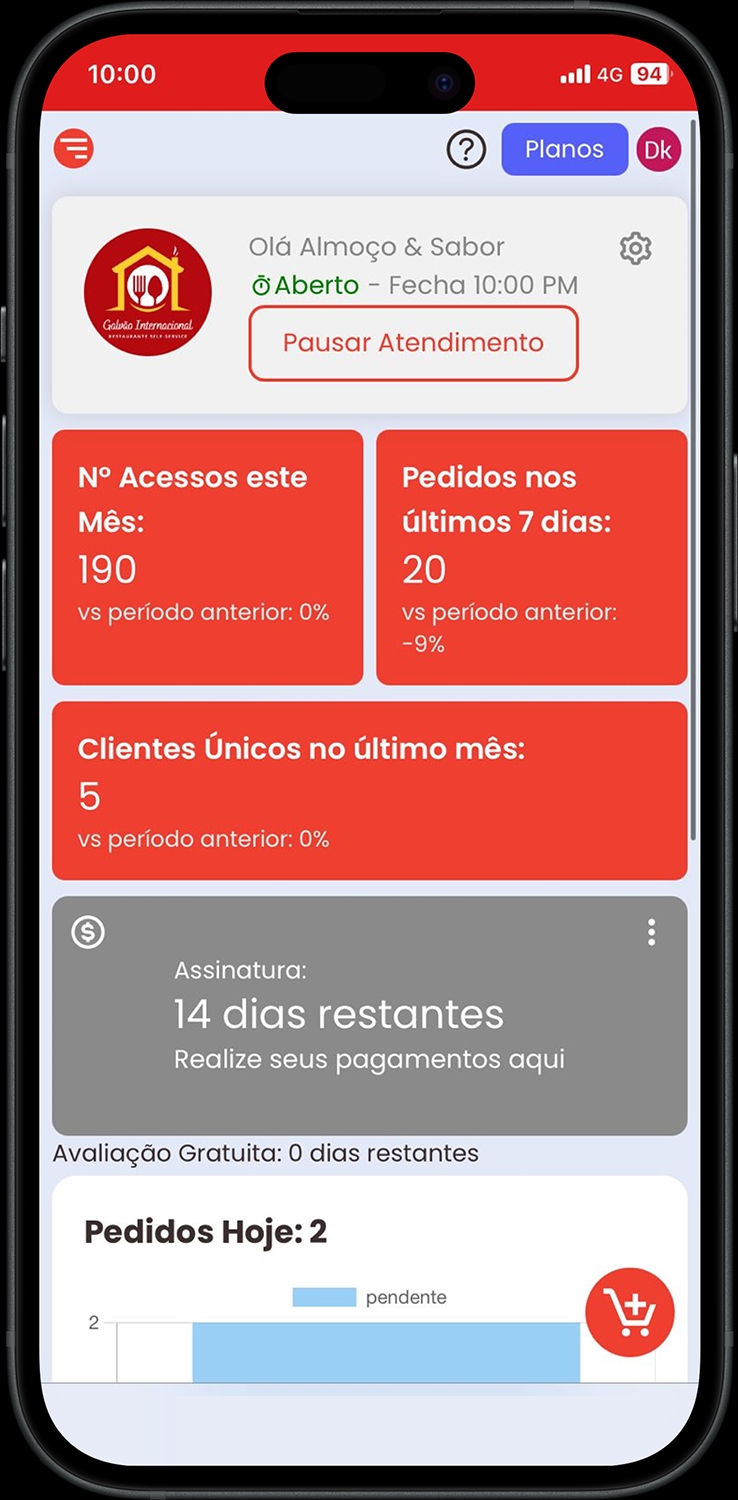The image size is (738, 1500).
Task: Add a new order with cart button
Action: point(629,1312)
